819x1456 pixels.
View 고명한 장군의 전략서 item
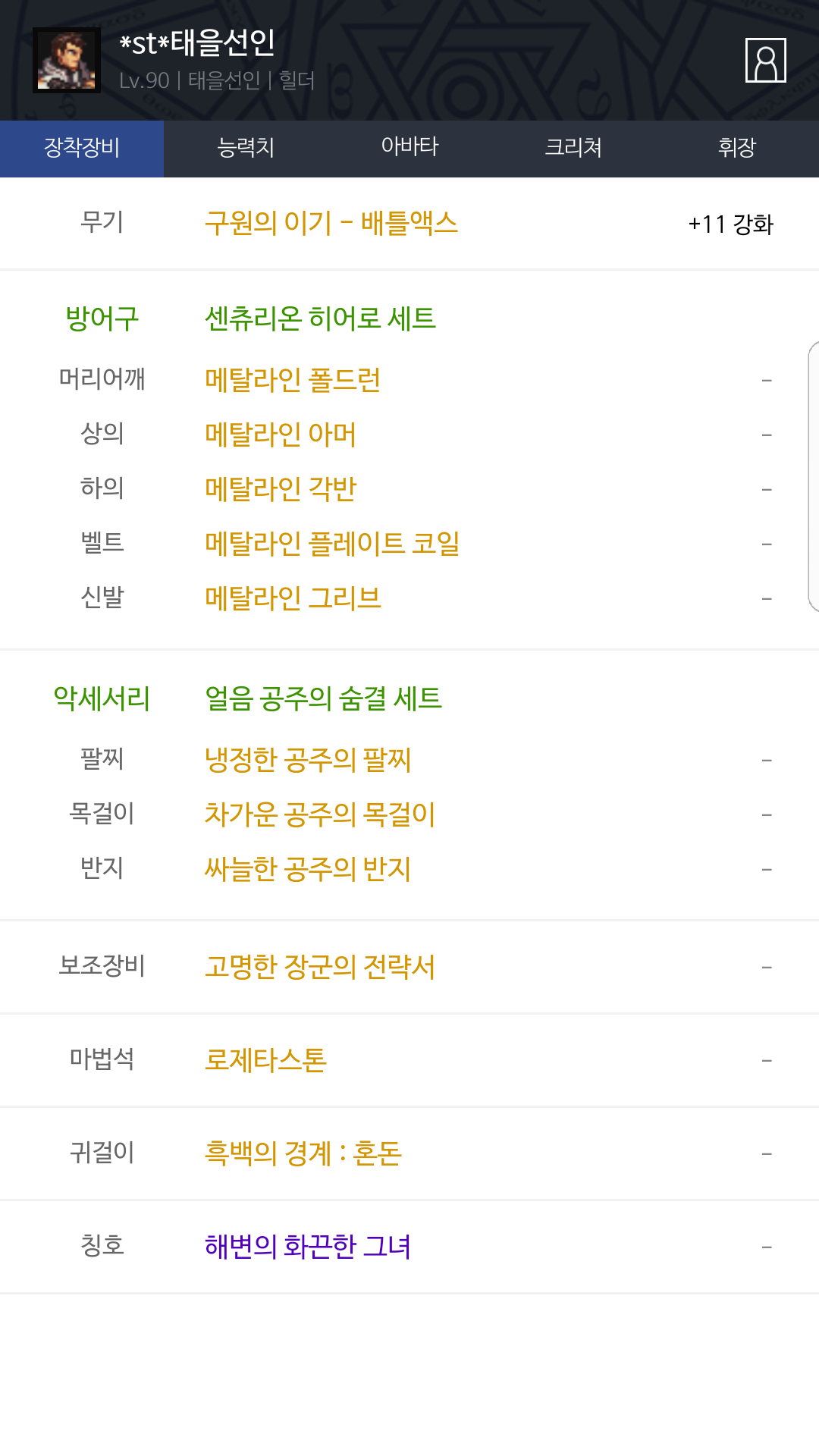pos(320,967)
